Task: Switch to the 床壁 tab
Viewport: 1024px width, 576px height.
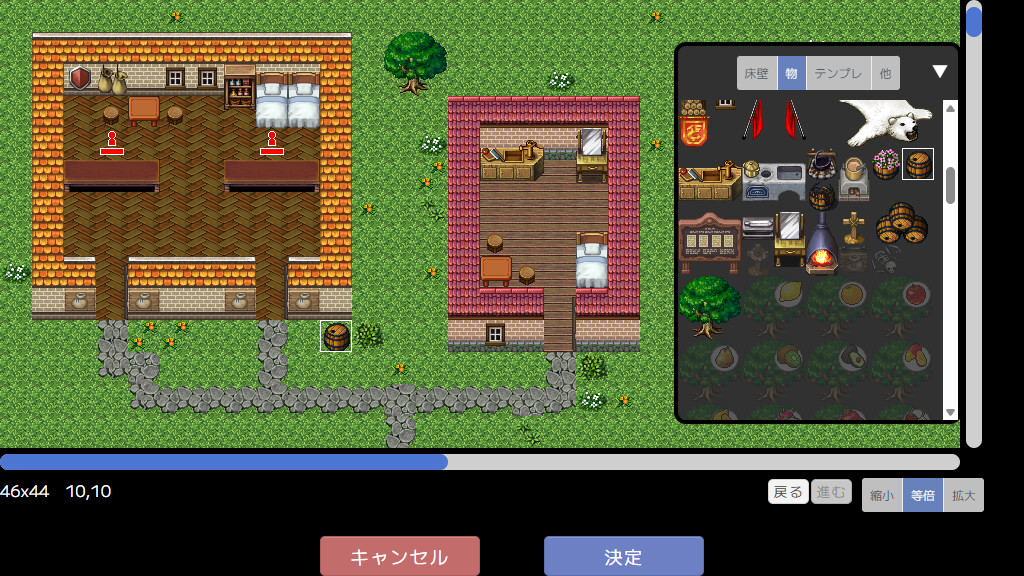Action: [x=757, y=73]
